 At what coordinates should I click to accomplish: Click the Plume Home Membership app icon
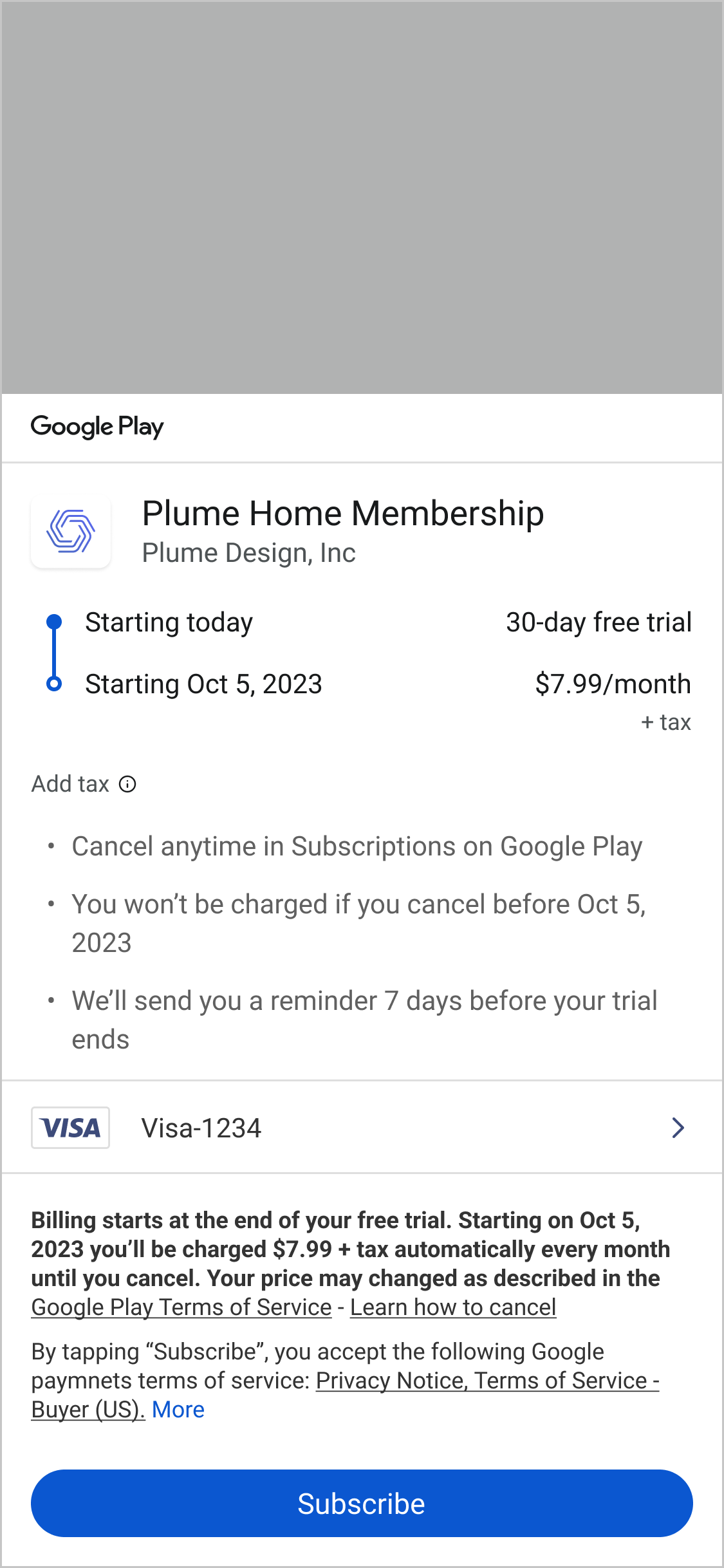click(71, 532)
